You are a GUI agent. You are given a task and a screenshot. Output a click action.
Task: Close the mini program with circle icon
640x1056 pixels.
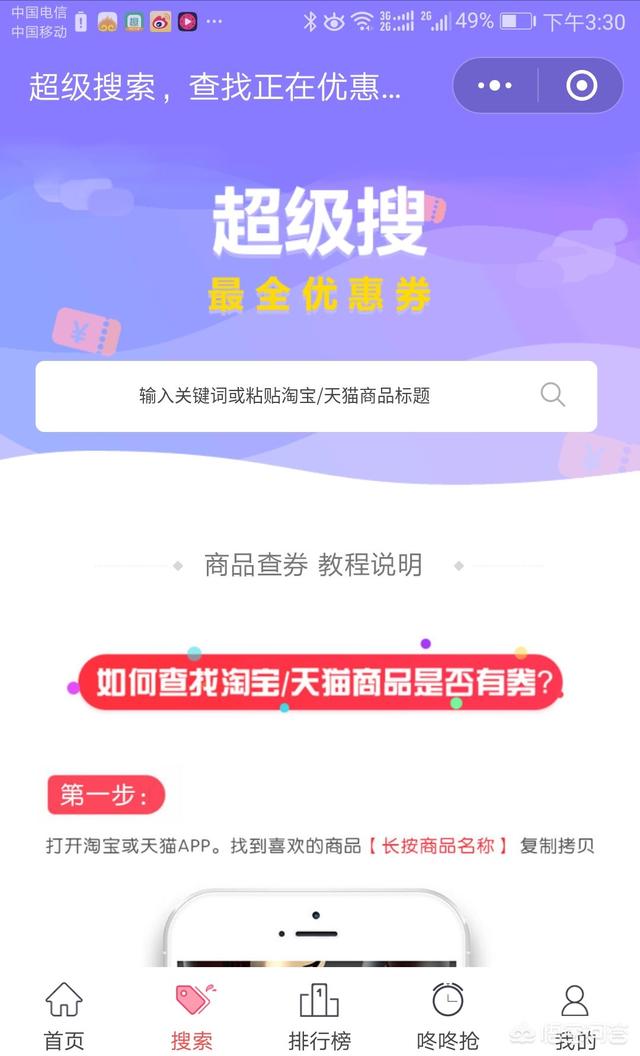[581, 86]
